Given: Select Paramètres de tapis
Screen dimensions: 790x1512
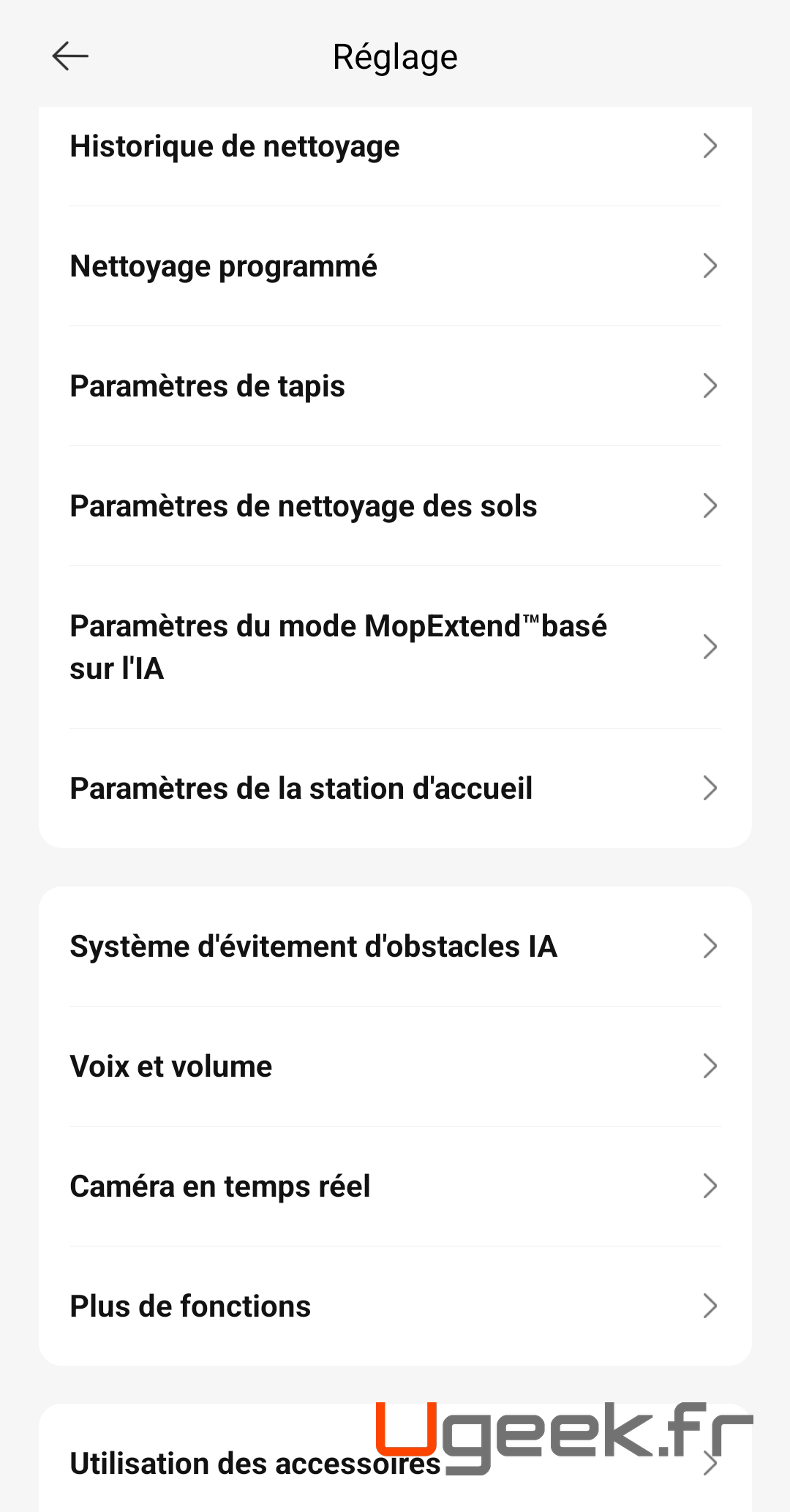Looking at the screenshot, I should click(x=395, y=386).
